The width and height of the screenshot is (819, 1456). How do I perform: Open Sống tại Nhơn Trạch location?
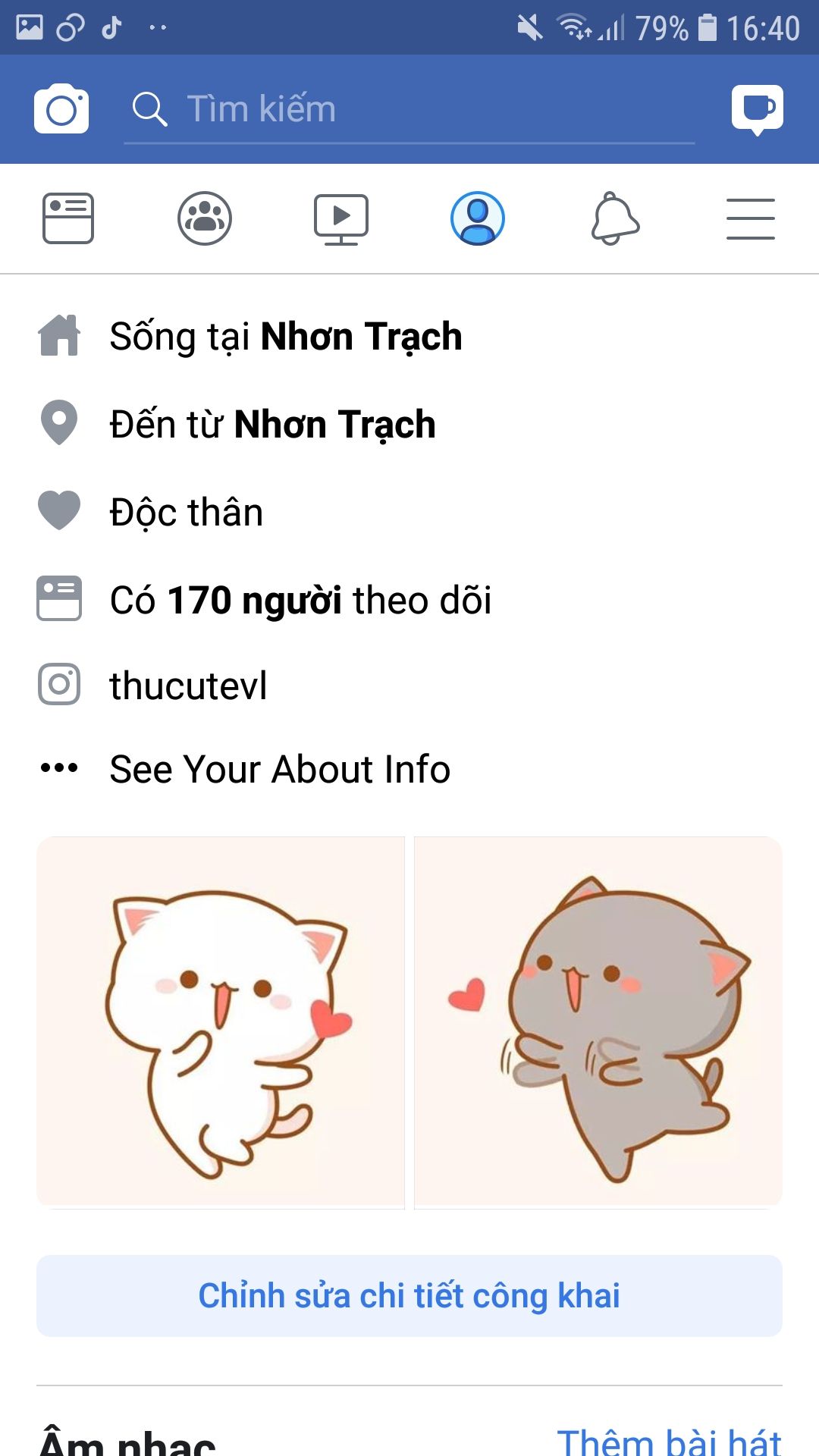286,337
